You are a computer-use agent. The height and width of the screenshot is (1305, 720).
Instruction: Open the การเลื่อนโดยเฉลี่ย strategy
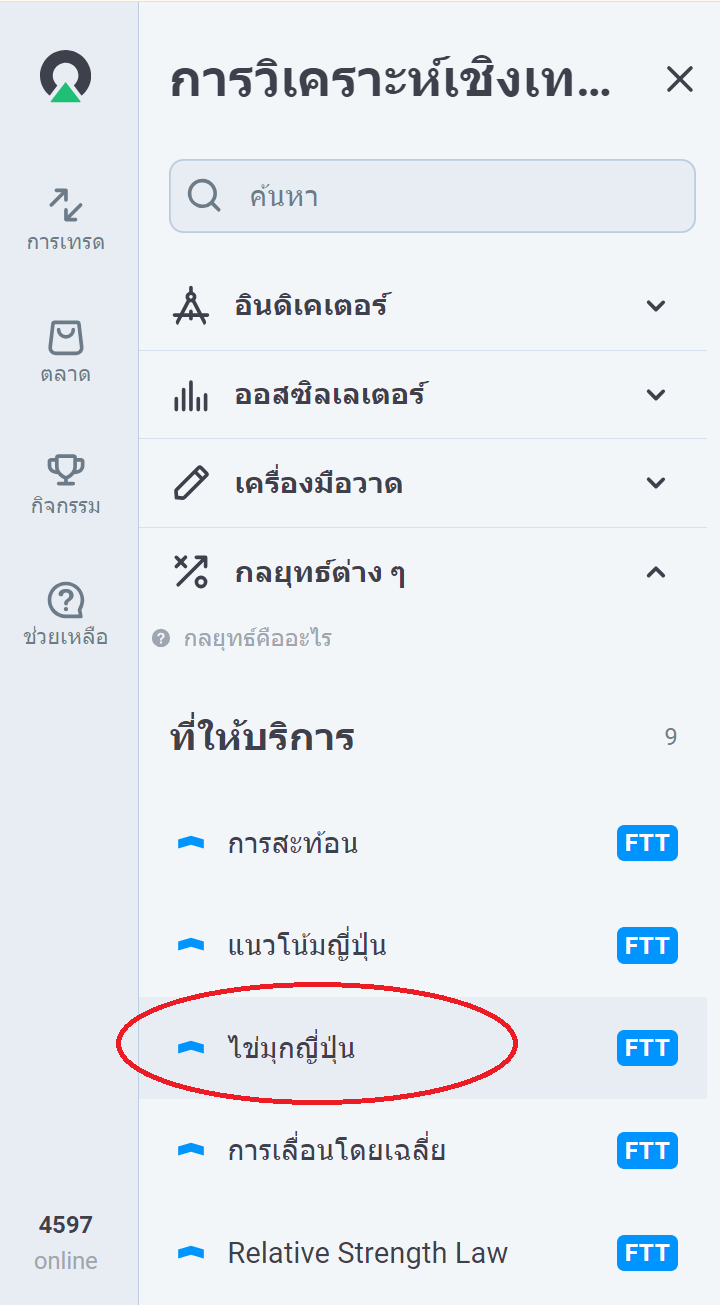pyautogui.click(x=423, y=1151)
